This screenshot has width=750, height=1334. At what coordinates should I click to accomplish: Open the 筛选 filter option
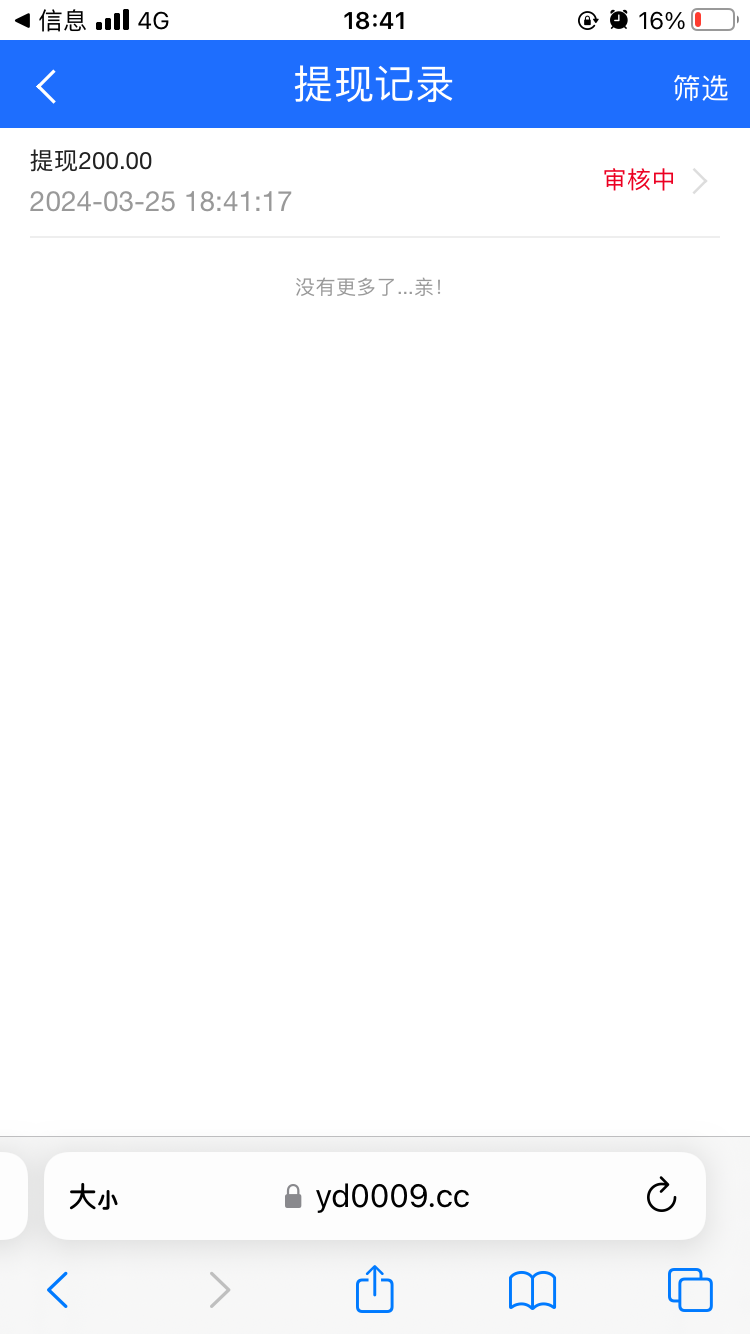pyautogui.click(x=700, y=88)
